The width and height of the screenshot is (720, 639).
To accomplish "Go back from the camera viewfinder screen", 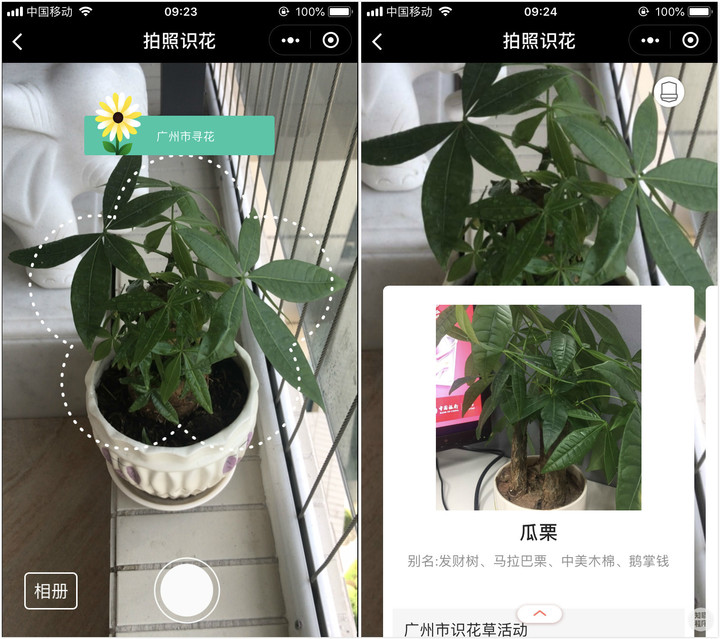I will [x=17, y=42].
